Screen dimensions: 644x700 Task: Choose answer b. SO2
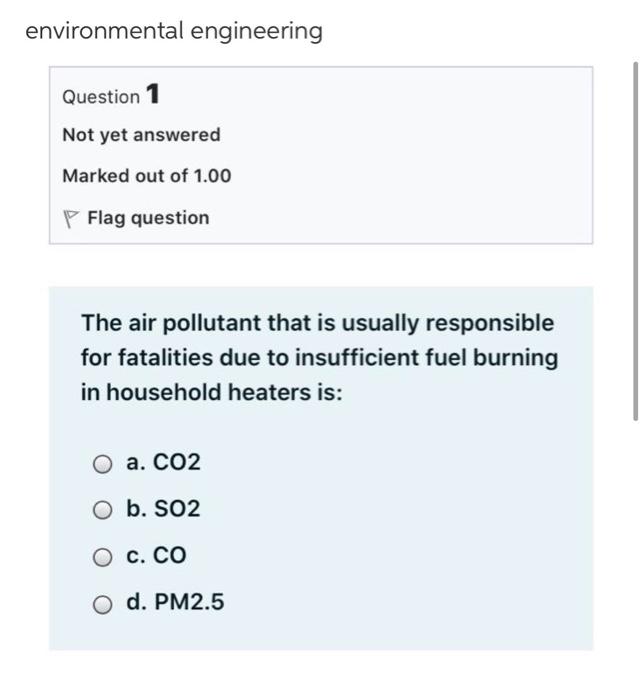[x=103, y=510]
